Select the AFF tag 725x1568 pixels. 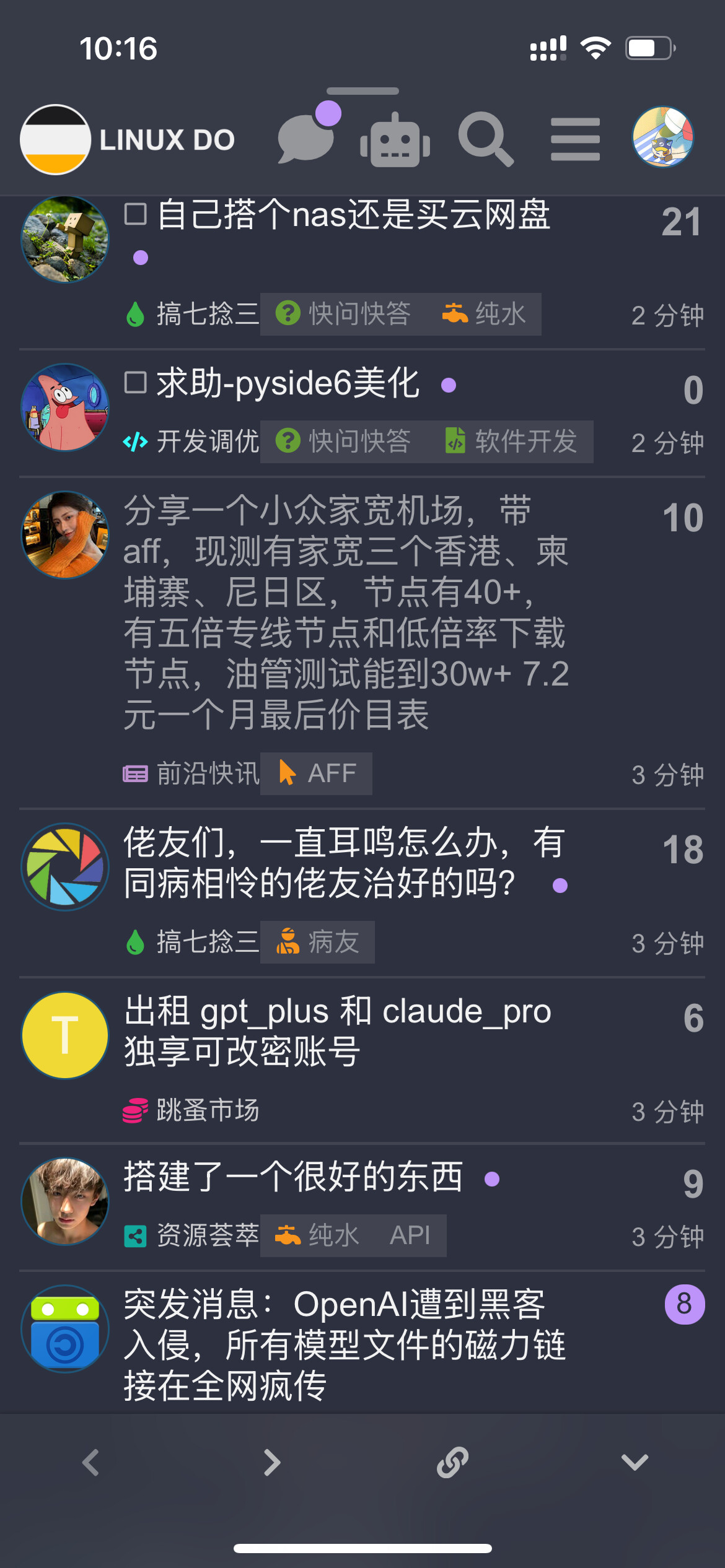coord(317,773)
